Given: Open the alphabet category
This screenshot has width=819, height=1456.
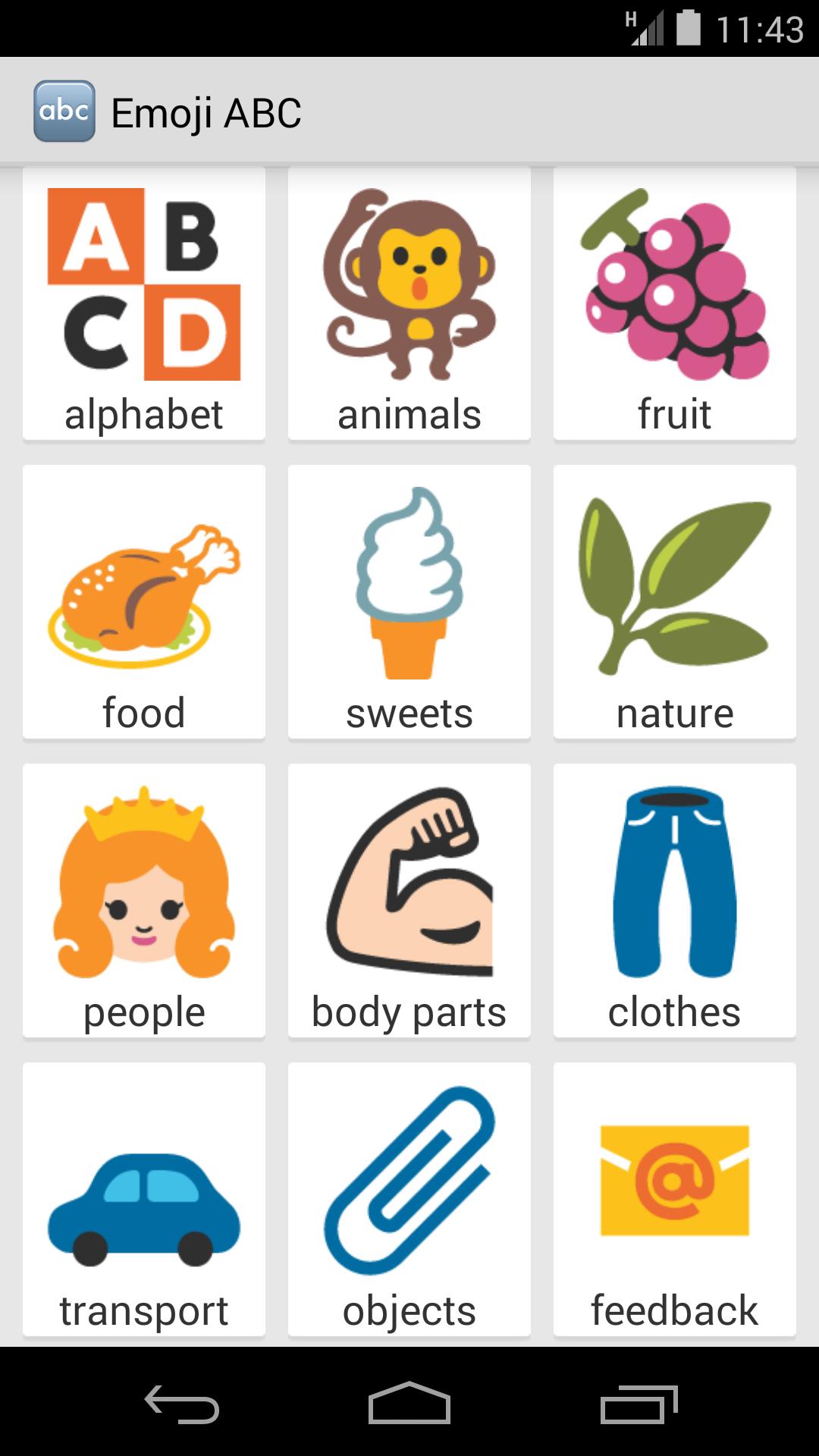Looking at the screenshot, I should point(144,303).
